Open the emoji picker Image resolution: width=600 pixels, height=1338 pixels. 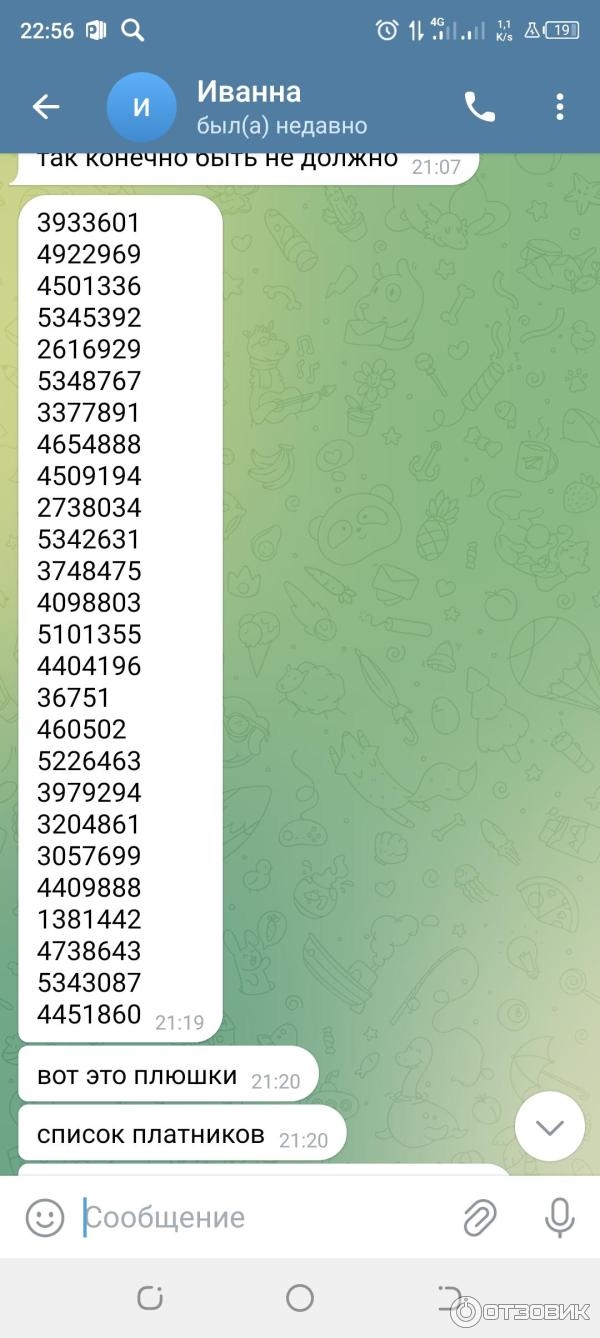pos(44,1217)
